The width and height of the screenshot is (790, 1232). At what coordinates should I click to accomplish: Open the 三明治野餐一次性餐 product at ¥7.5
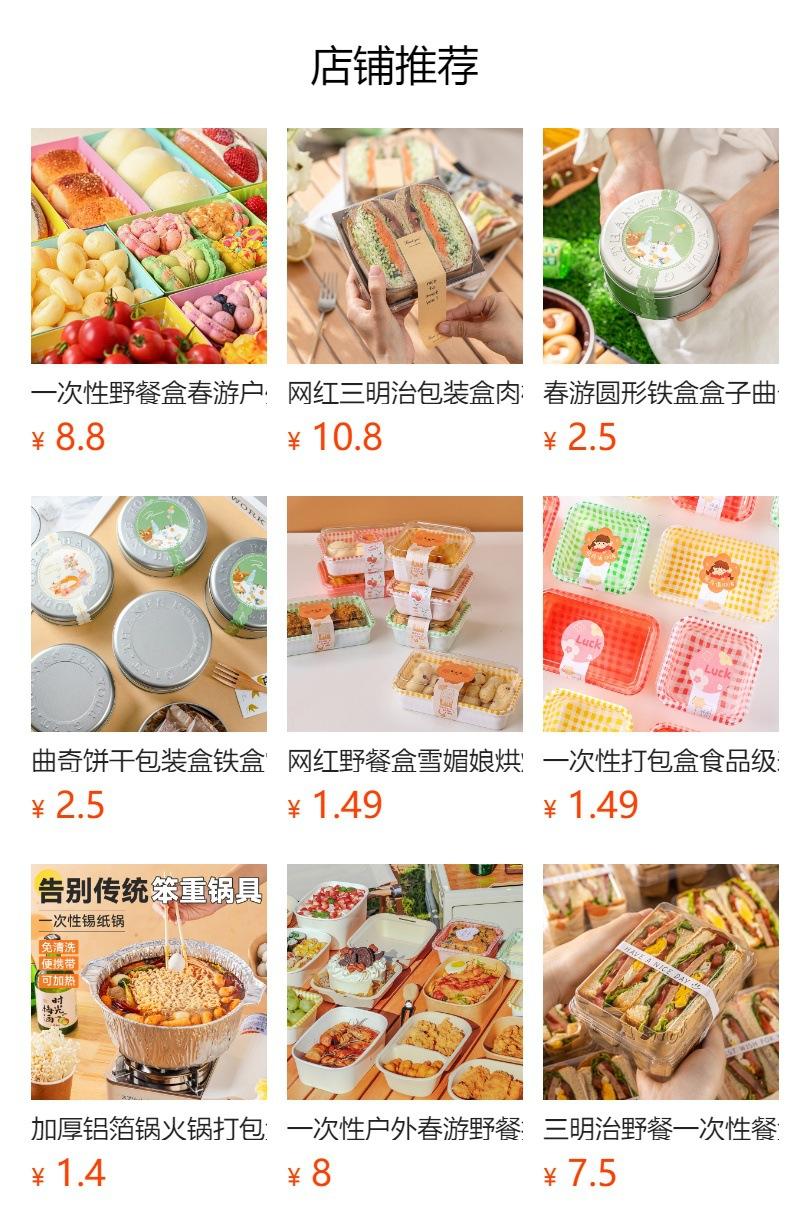[x=661, y=1028]
